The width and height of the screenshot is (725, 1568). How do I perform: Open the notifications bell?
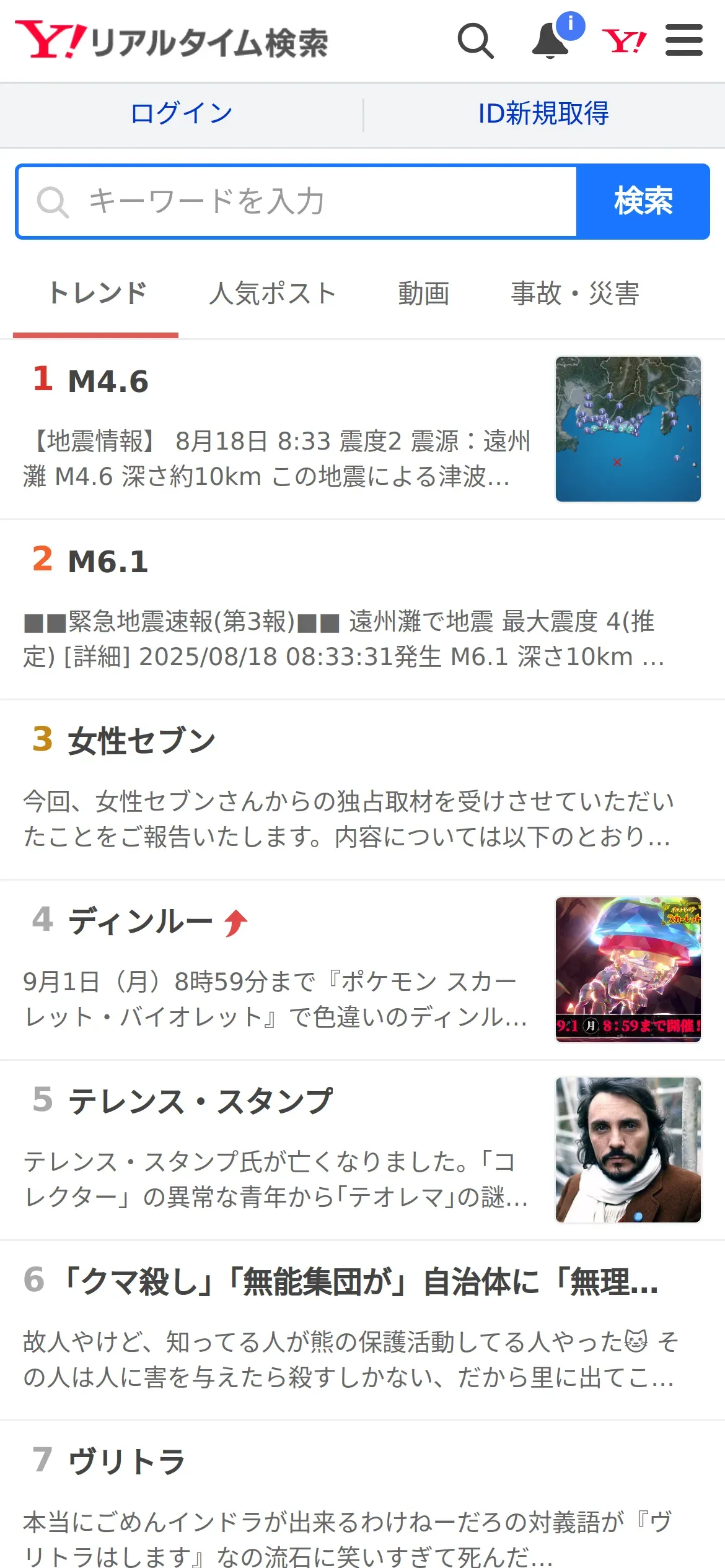551,41
